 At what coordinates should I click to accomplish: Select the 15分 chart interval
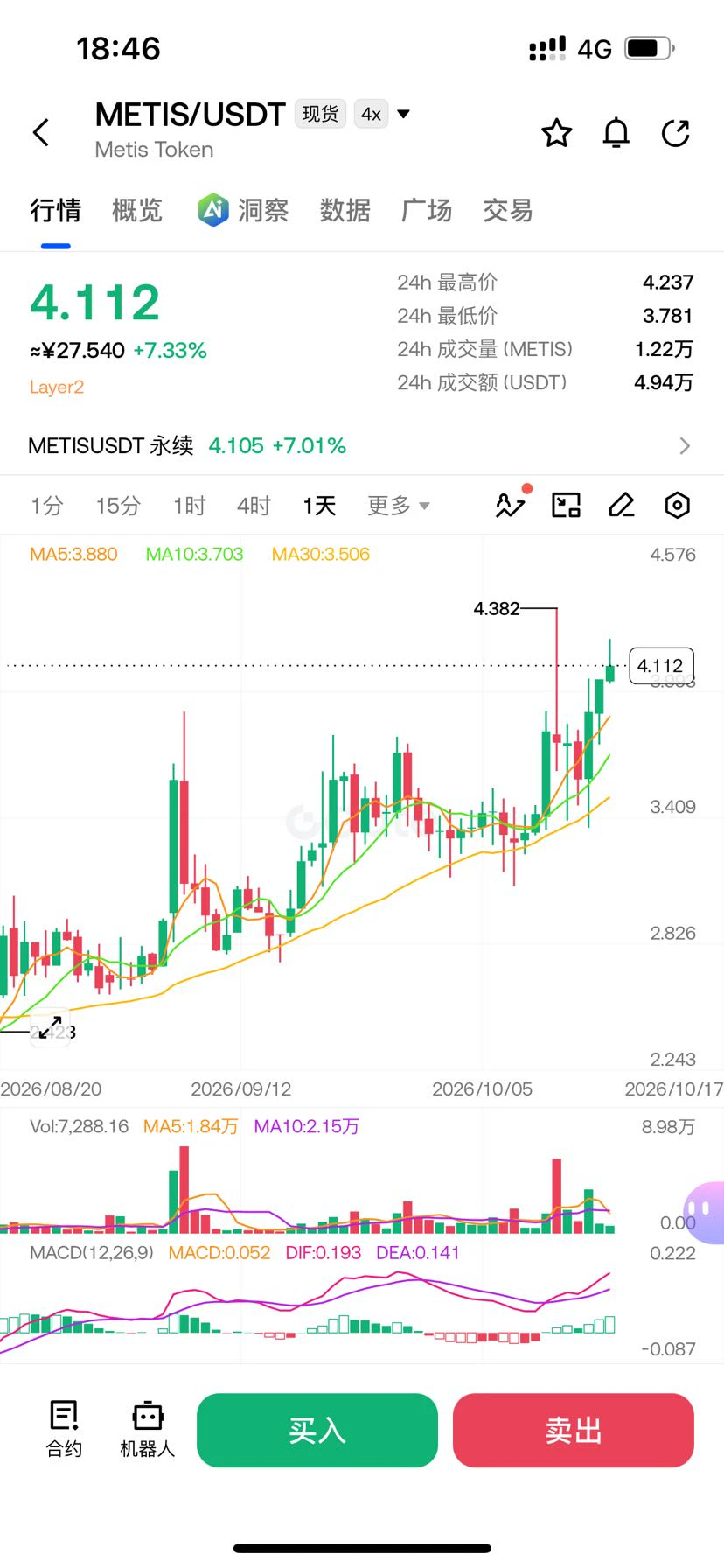click(118, 506)
